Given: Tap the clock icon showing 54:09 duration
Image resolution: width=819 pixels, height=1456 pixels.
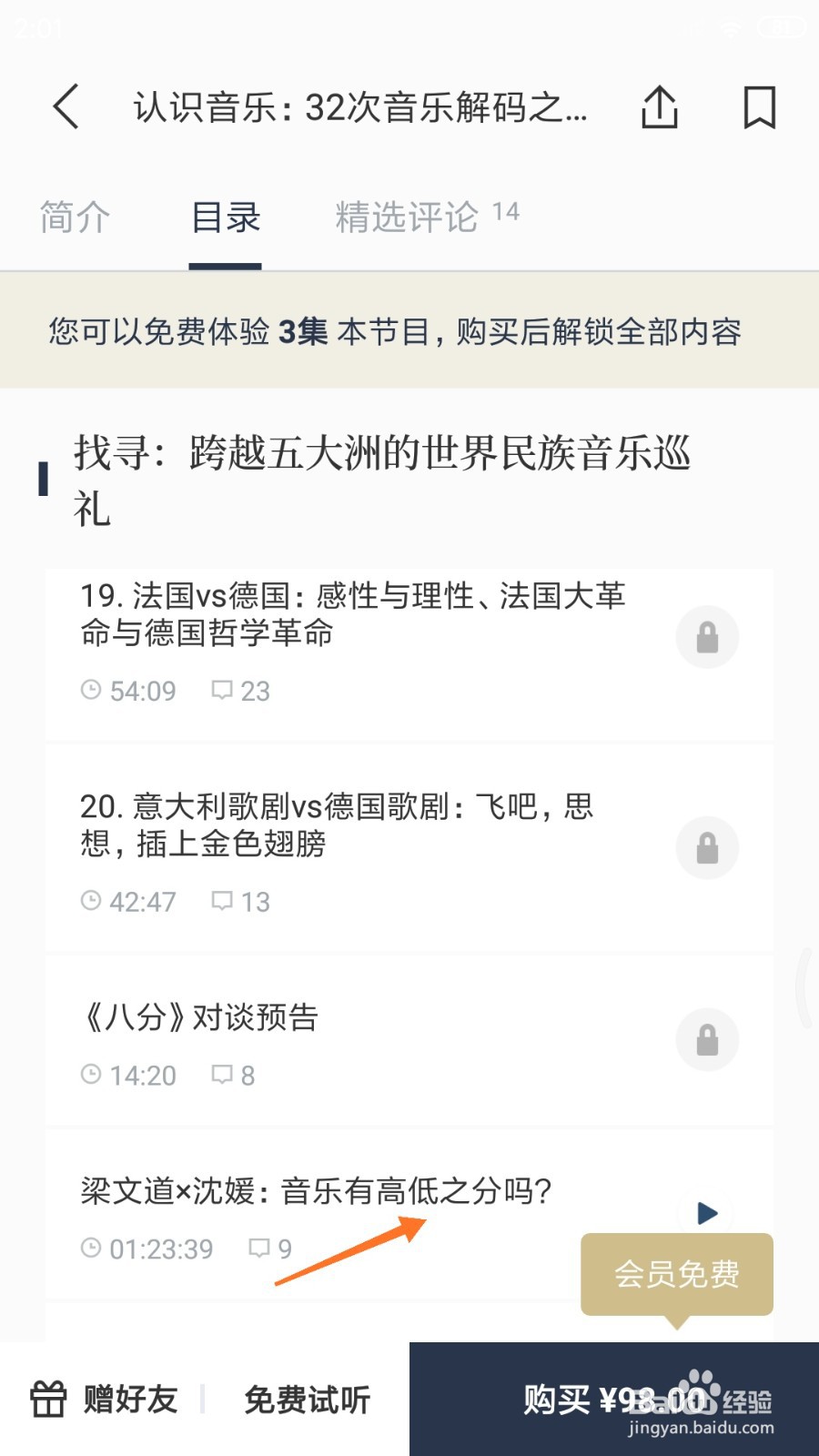Looking at the screenshot, I should tap(92, 690).
